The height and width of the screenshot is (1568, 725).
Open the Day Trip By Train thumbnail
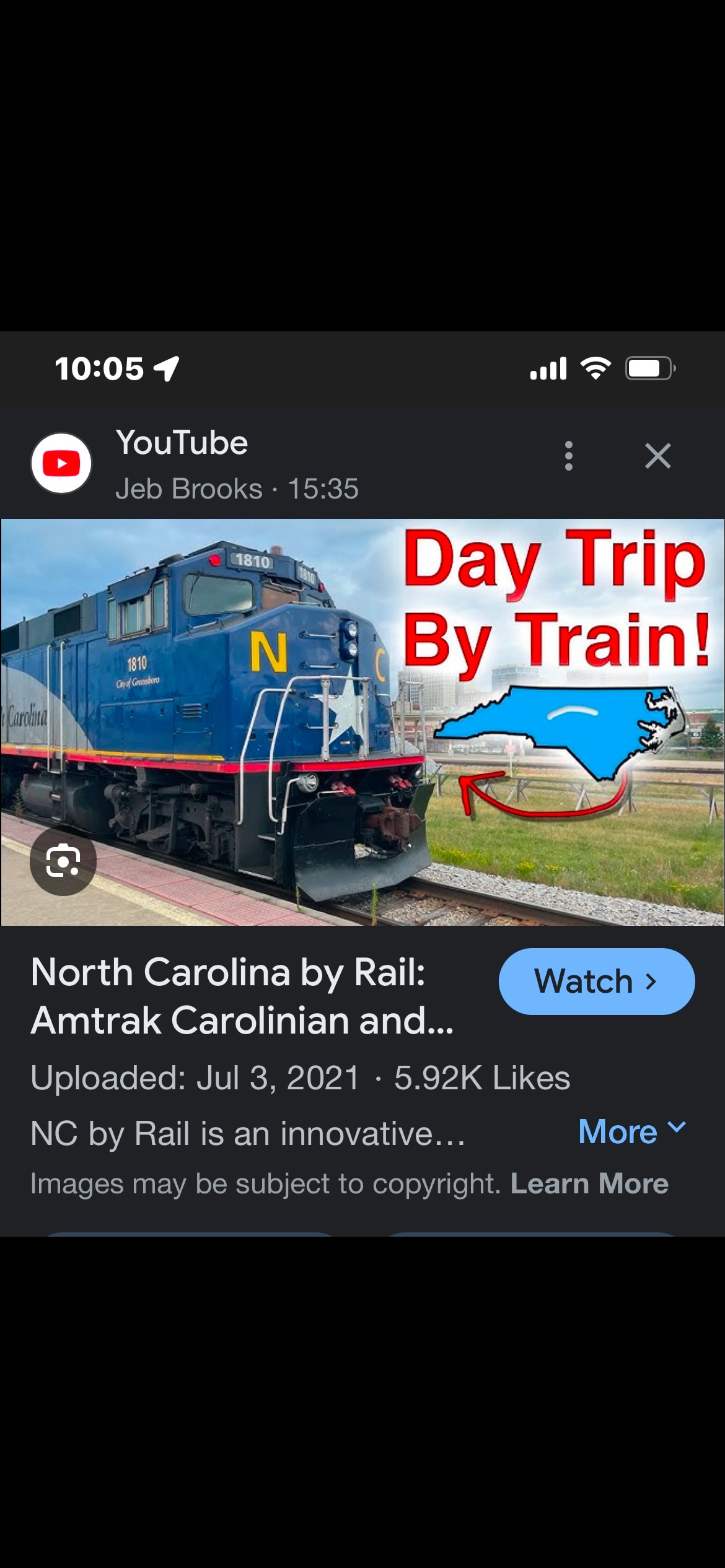[362, 722]
